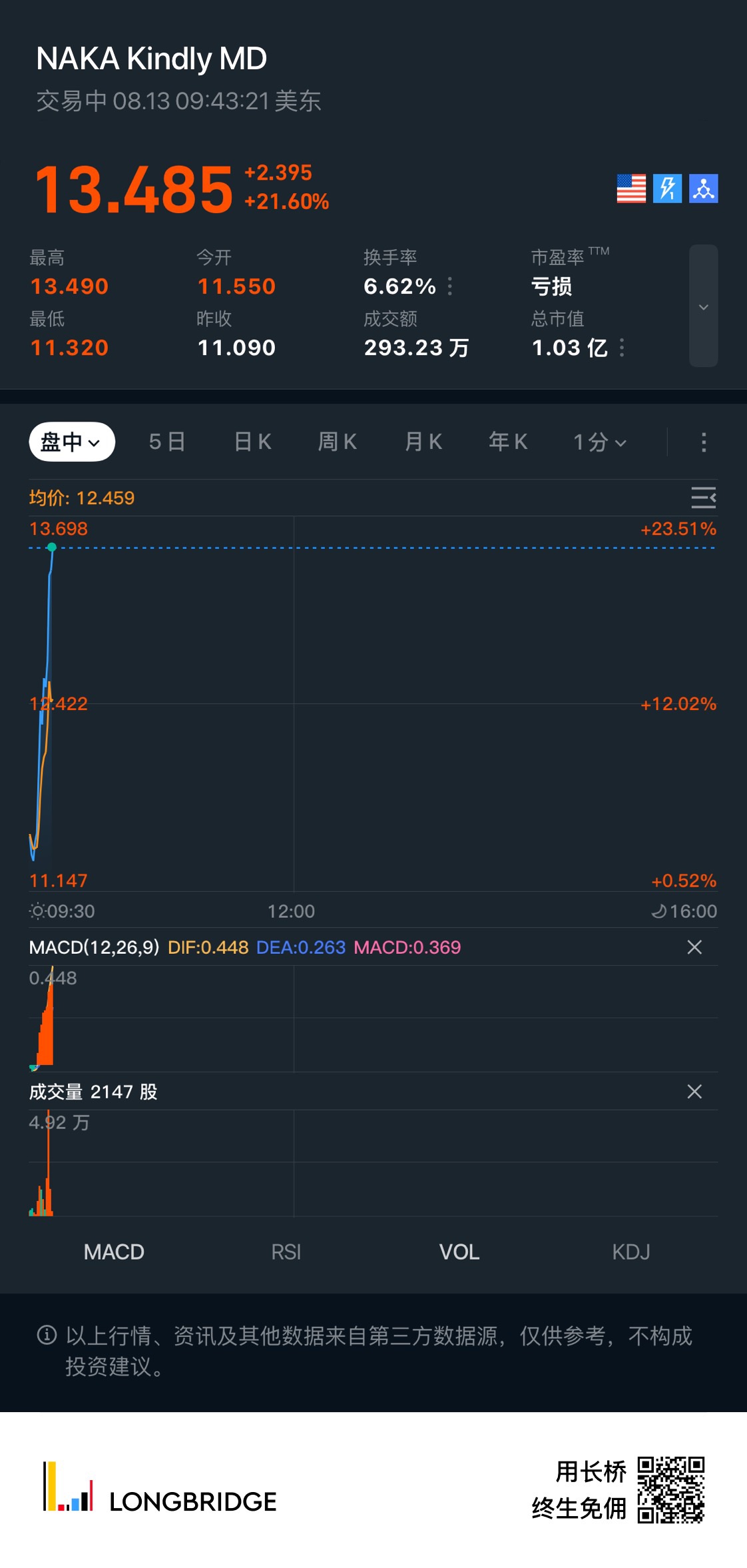Tap the blue lightning bolt icon
747x1568 pixels.
[667, 189]
